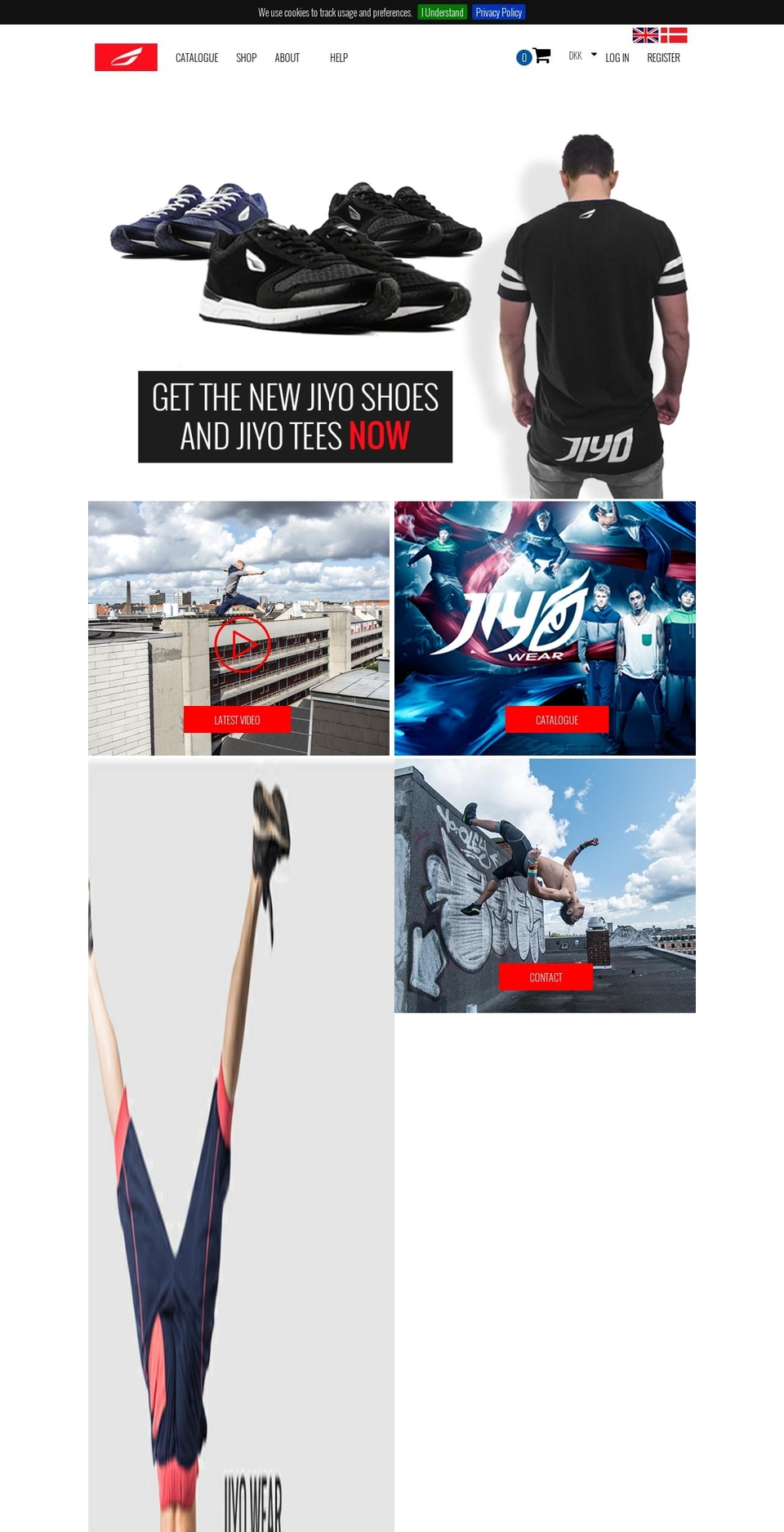Open the catalogue via the CATALOGUE button
This screenshot has width=784, height=1532.
click(x=556, y=720)
